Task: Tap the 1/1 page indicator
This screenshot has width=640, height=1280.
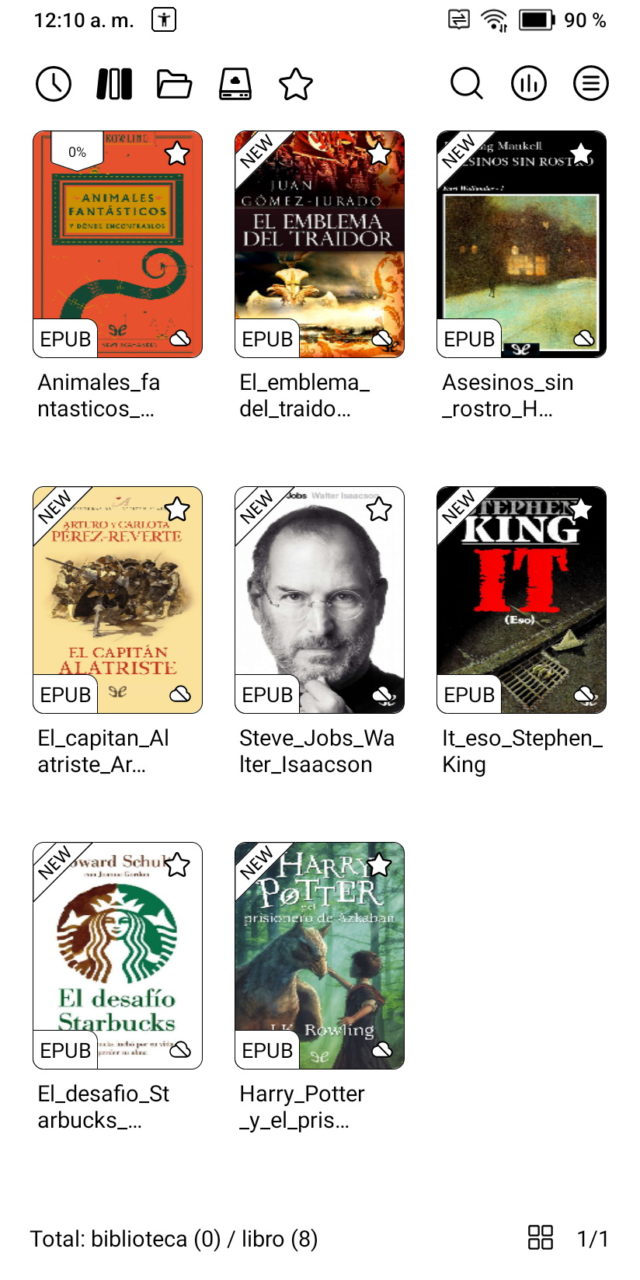Action: (593, 1239)
